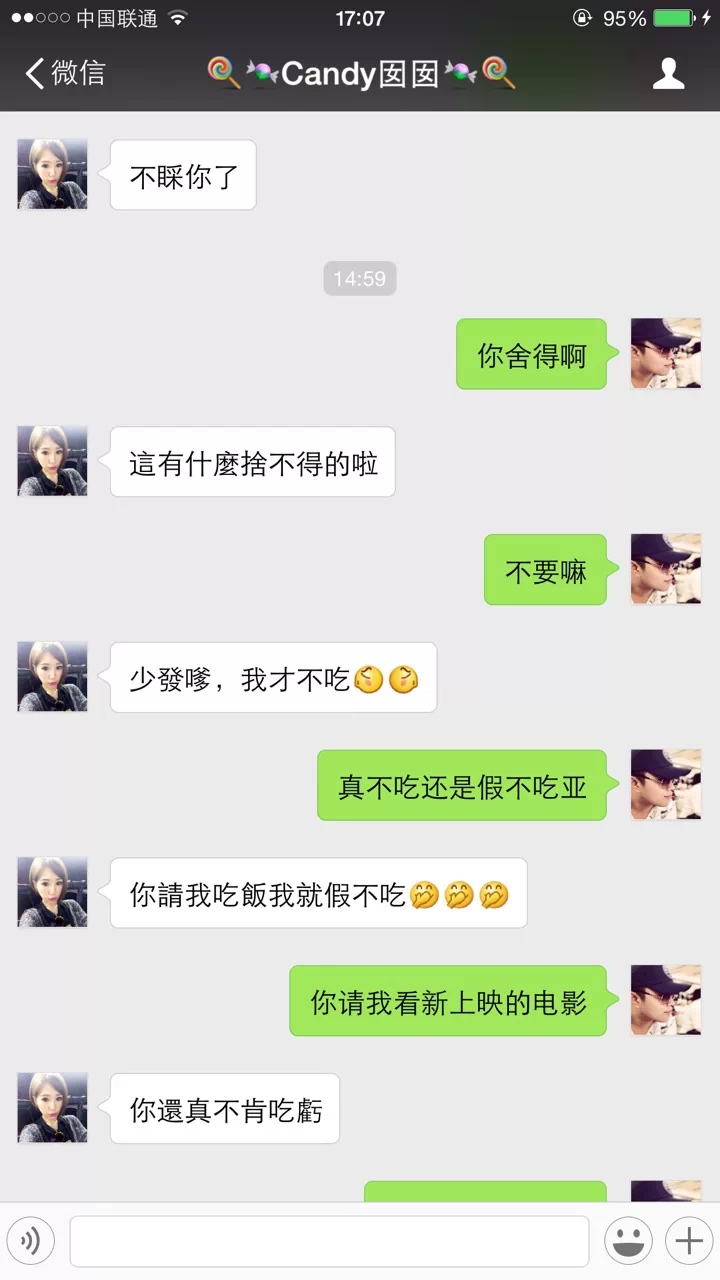Screen dimensions: 720x1280
Task: Go back to the 微信 chat list
Action: point(64,73)
